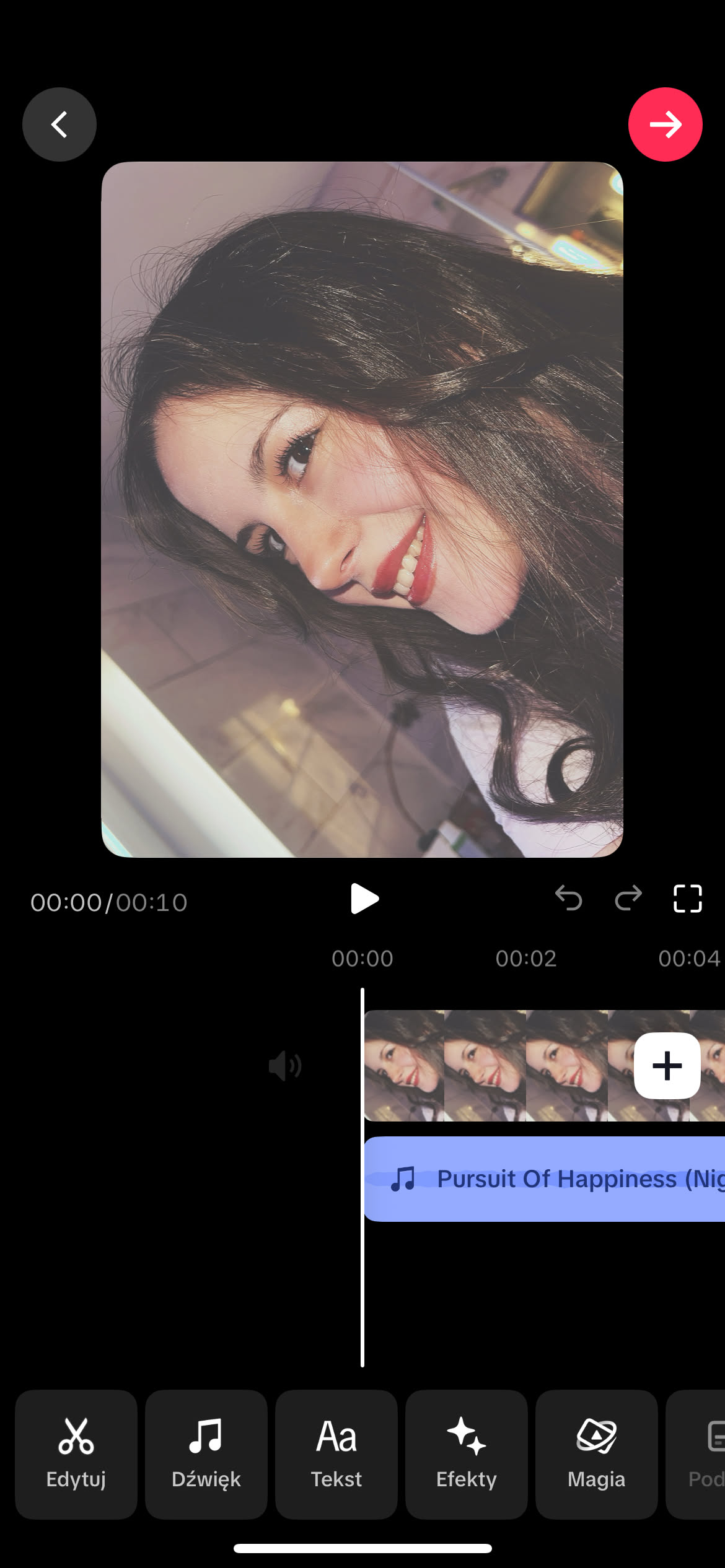Add text with the Tekst tool
The width and height of the screenshot is (725, 1568).
pyautogui.click(x=336, y=1454)
